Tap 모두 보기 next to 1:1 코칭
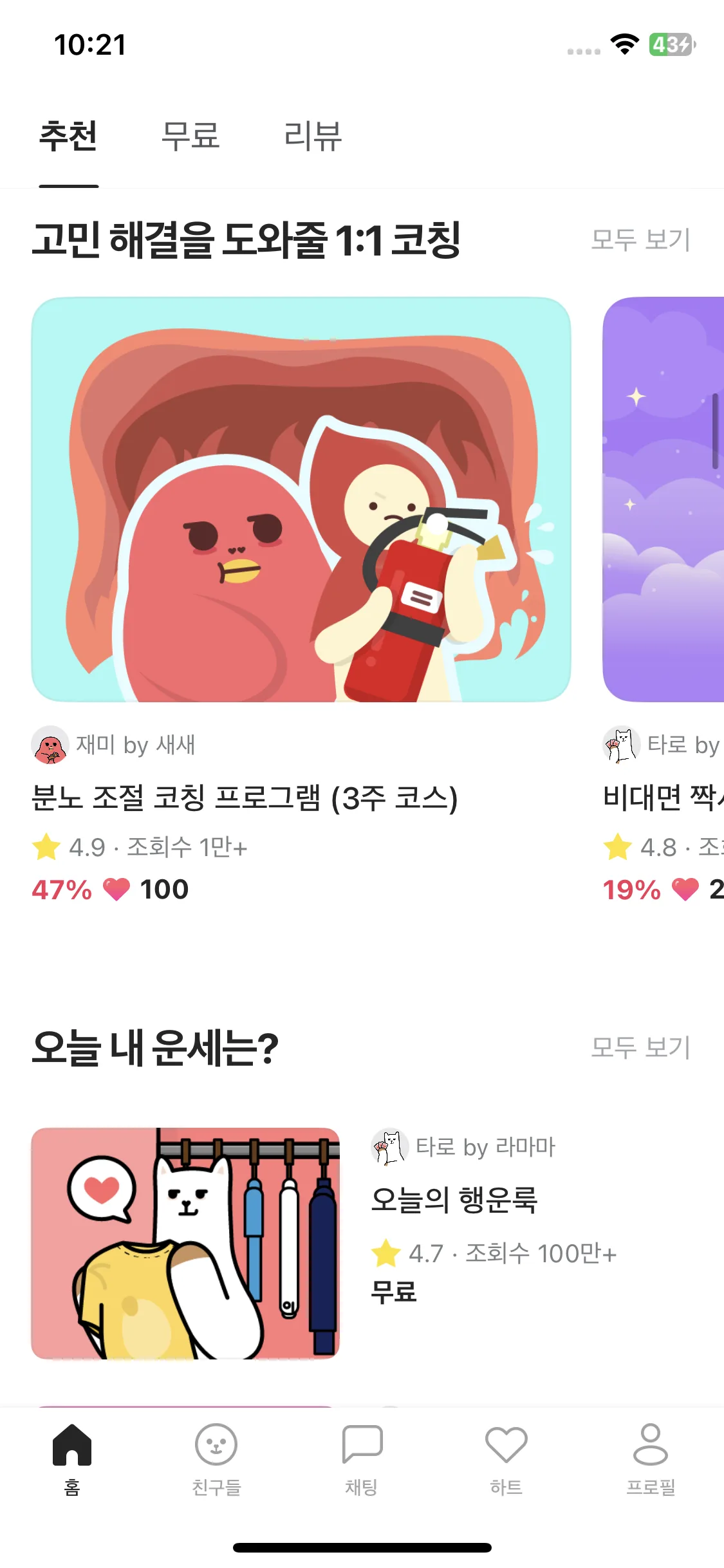The image size is (724, 1568). tap(640, 239)
